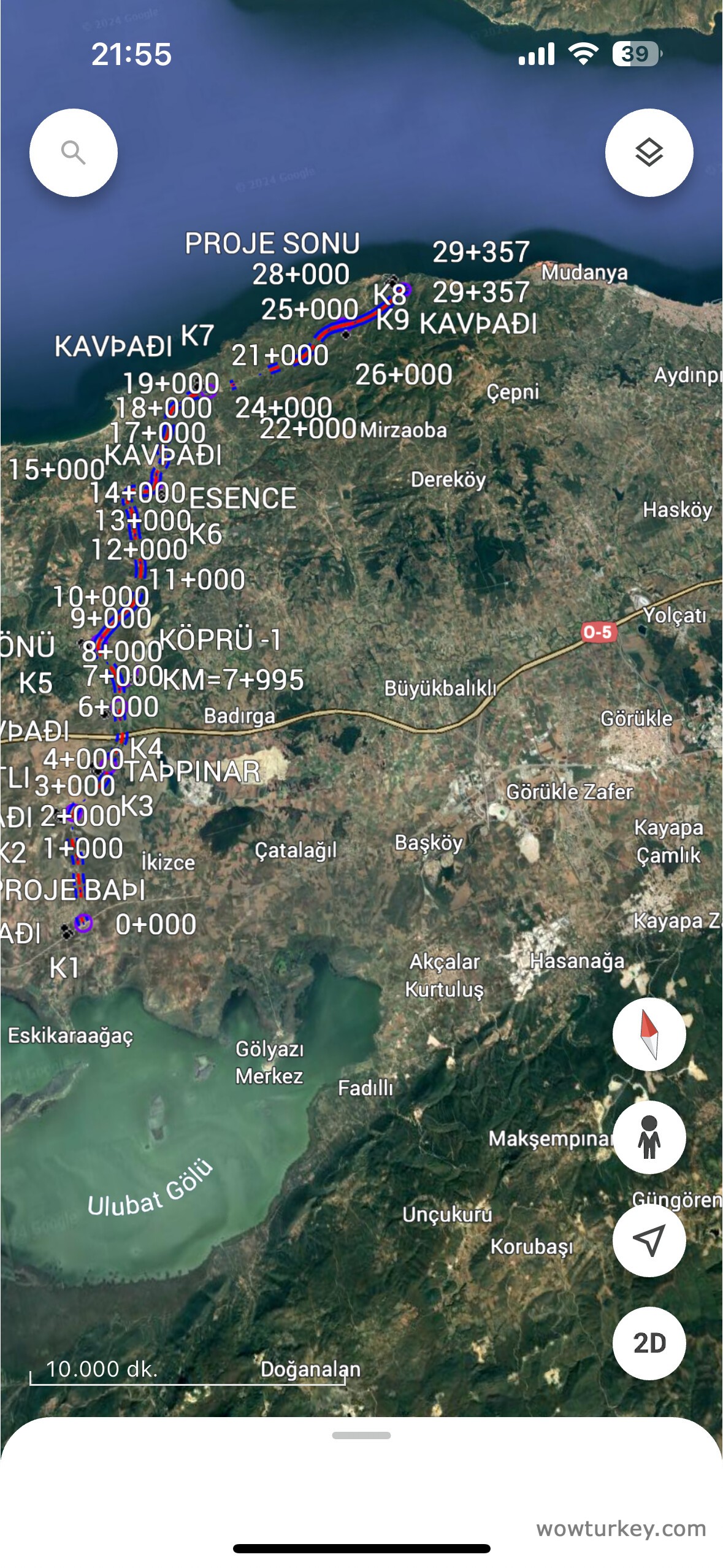Center the map on my location

(x=649, y=1240)
